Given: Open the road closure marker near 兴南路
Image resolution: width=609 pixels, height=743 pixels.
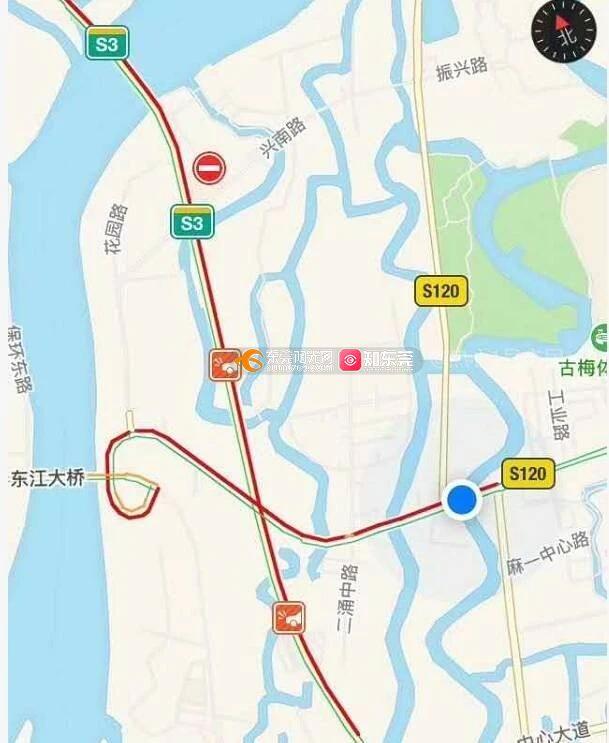Looking at the screenshot, I should click(209, 168).
